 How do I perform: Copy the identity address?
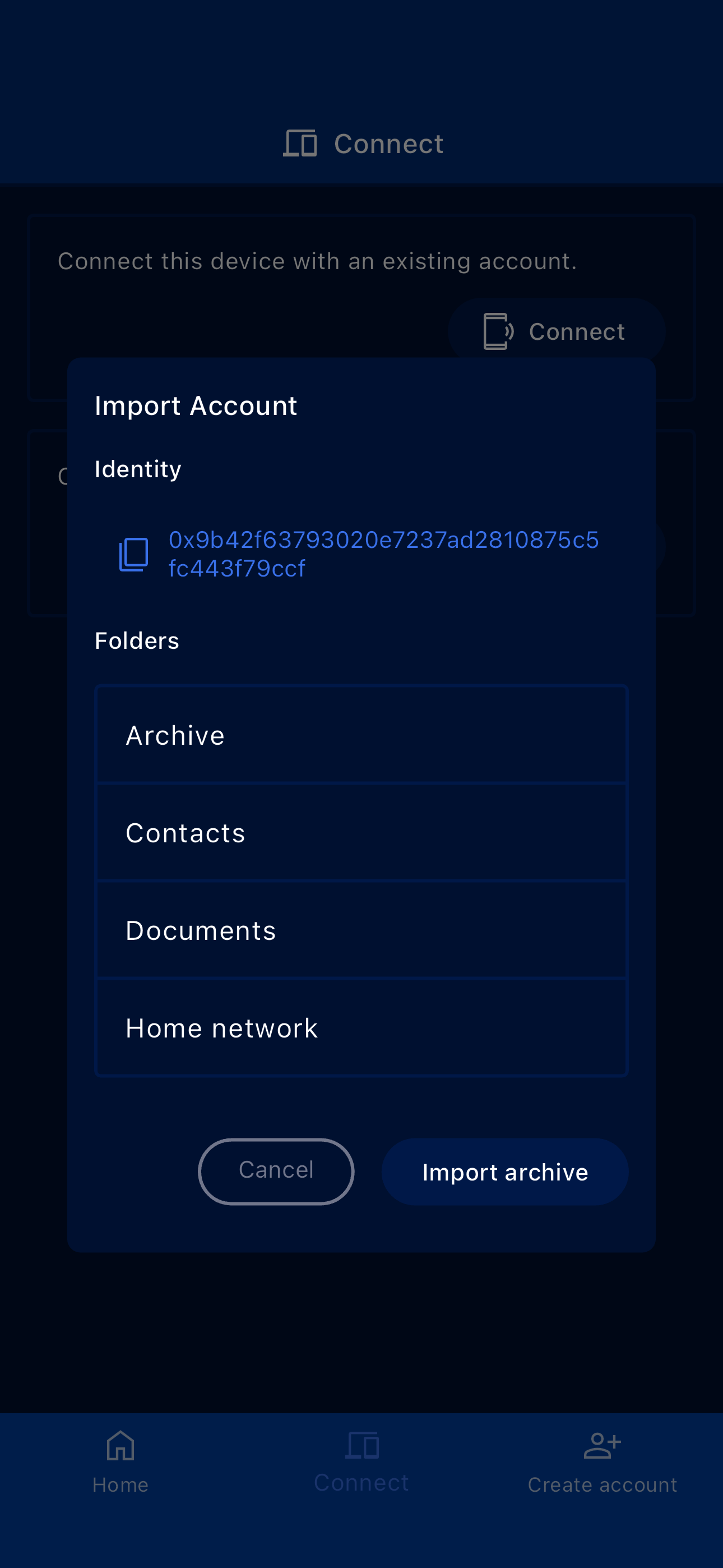point(133,554)
